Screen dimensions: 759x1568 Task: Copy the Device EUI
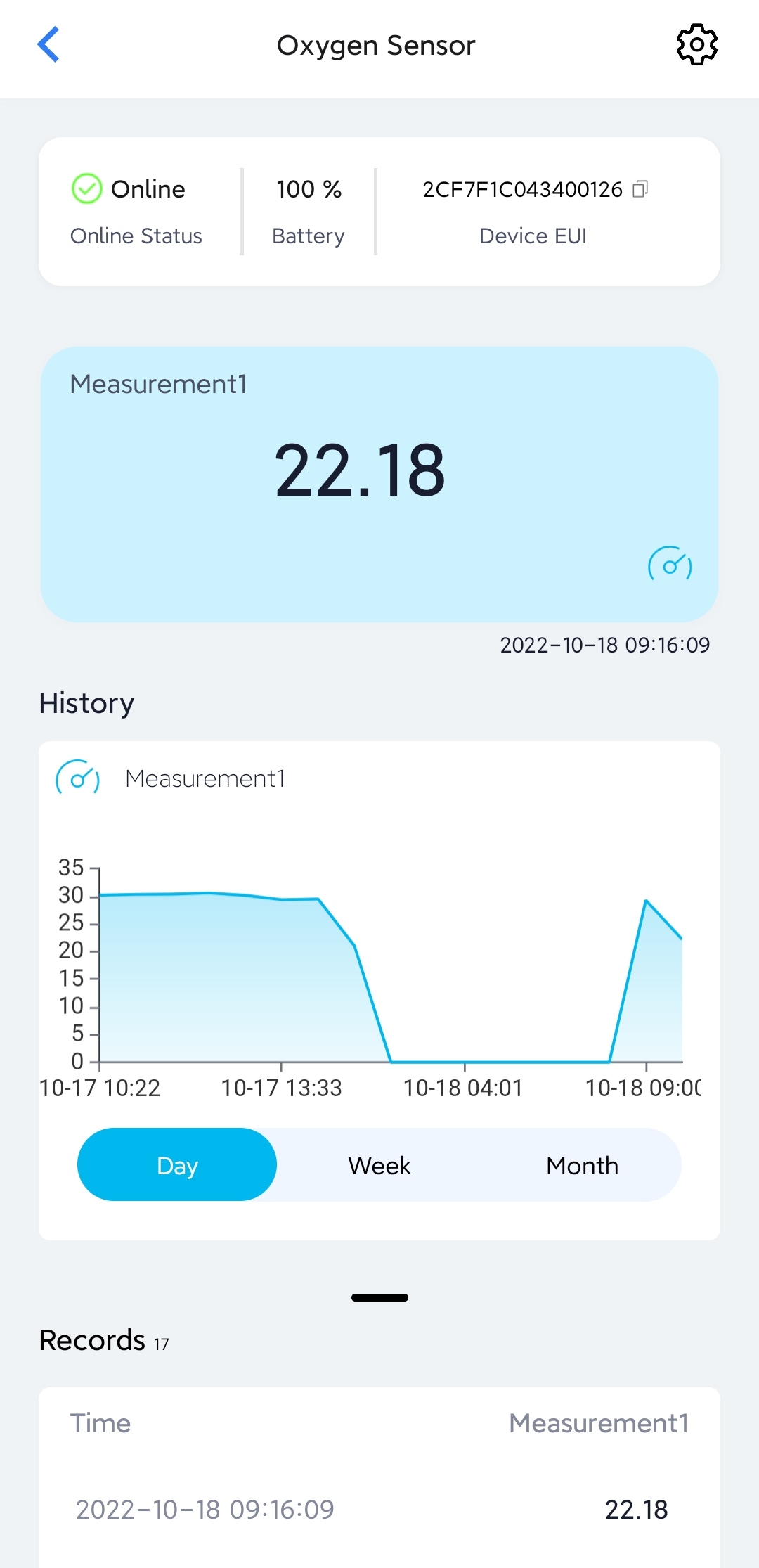coord(640,189)
